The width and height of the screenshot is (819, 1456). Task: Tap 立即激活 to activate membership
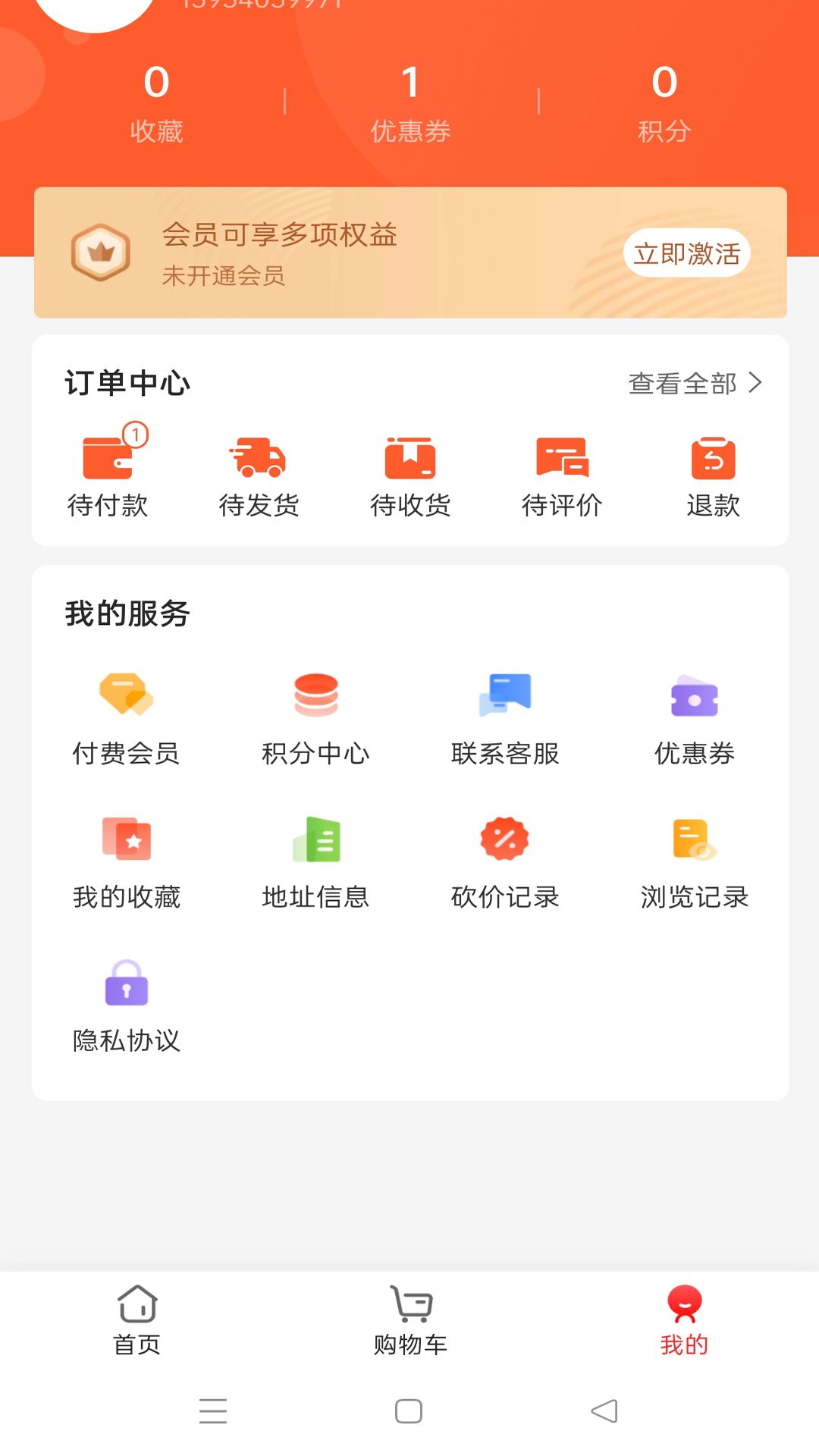point(686,253)
